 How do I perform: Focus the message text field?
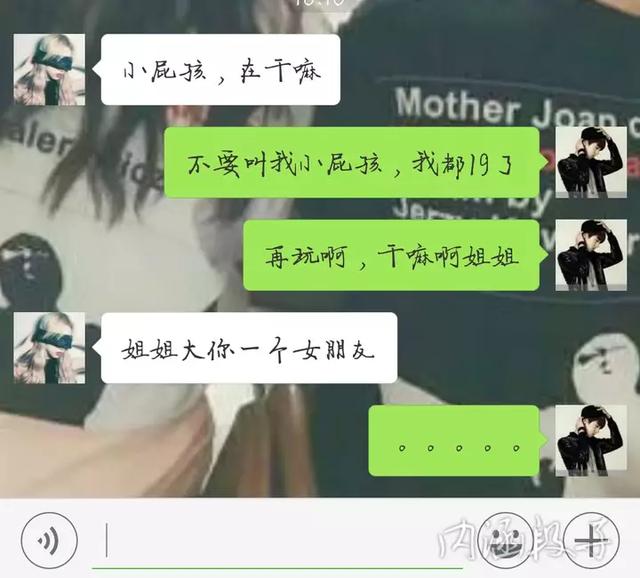(x=280, y=541)
